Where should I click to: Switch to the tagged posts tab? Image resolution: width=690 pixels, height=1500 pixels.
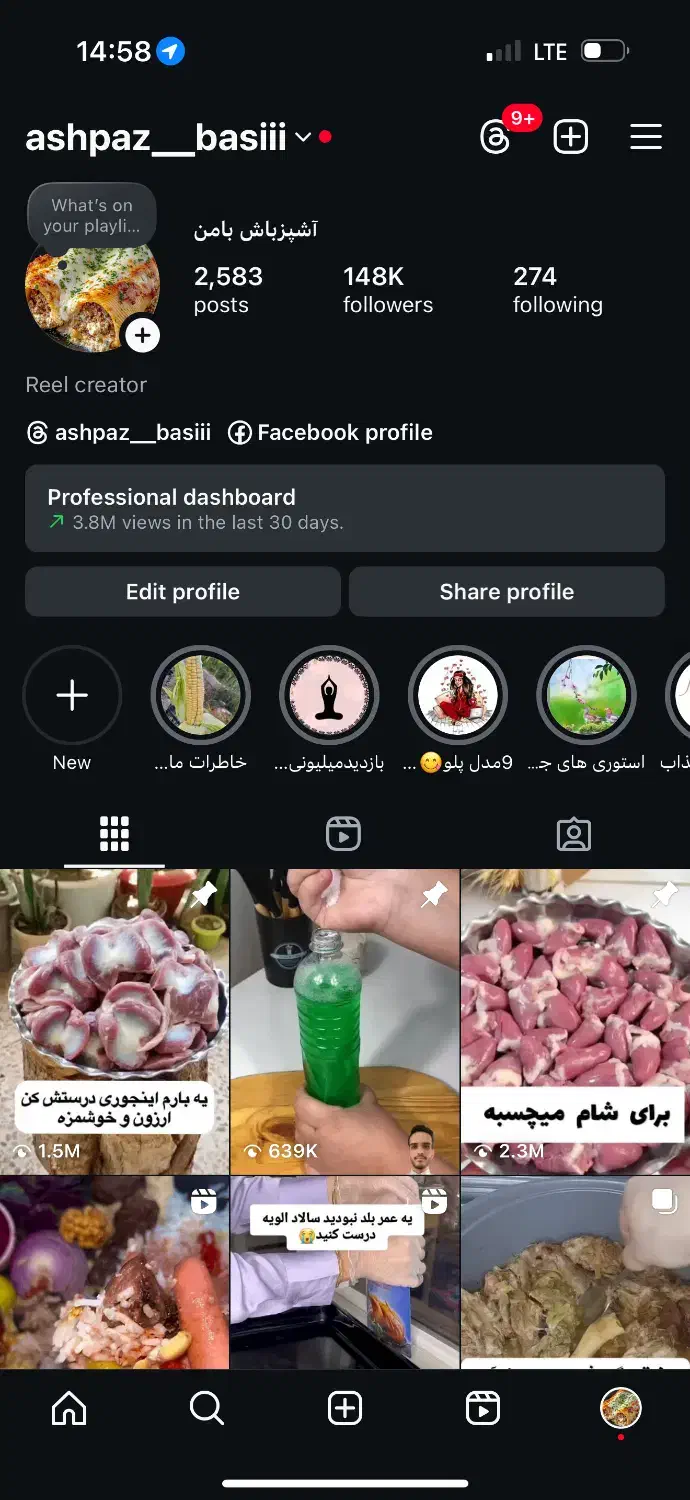574,834
